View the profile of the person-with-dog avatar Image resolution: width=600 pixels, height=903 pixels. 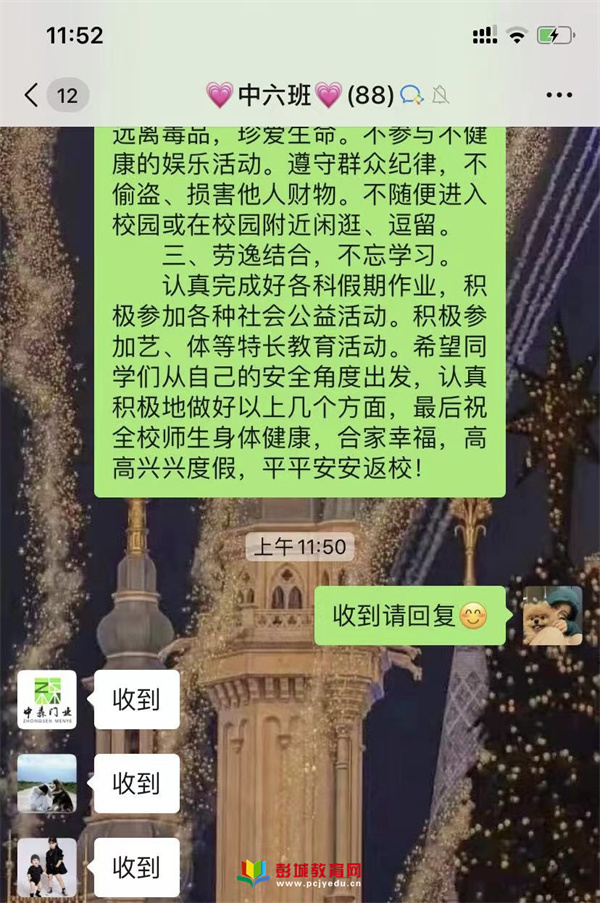(47, 783)
